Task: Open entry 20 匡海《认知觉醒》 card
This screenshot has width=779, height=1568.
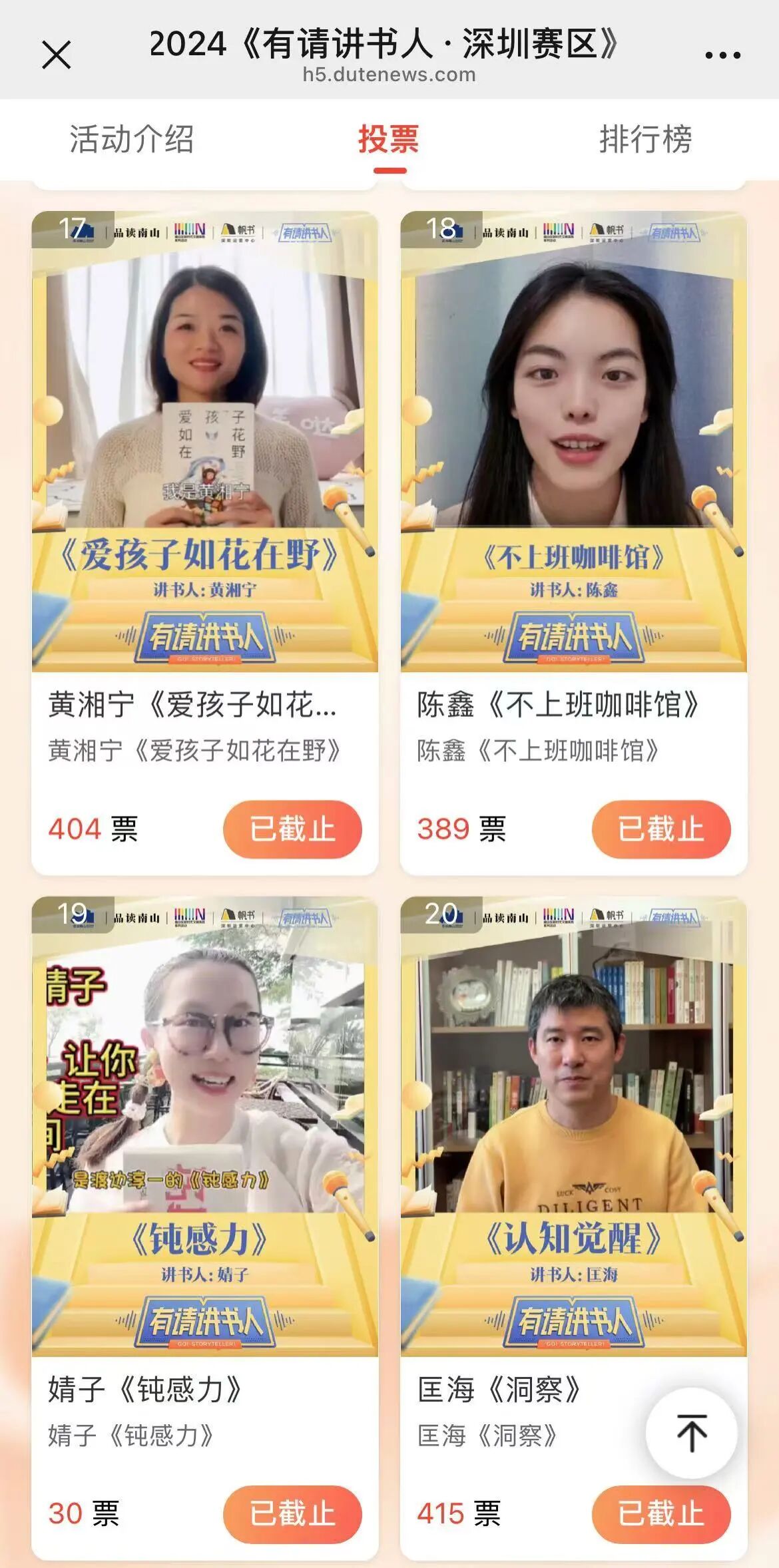Action: (573, 1126)
